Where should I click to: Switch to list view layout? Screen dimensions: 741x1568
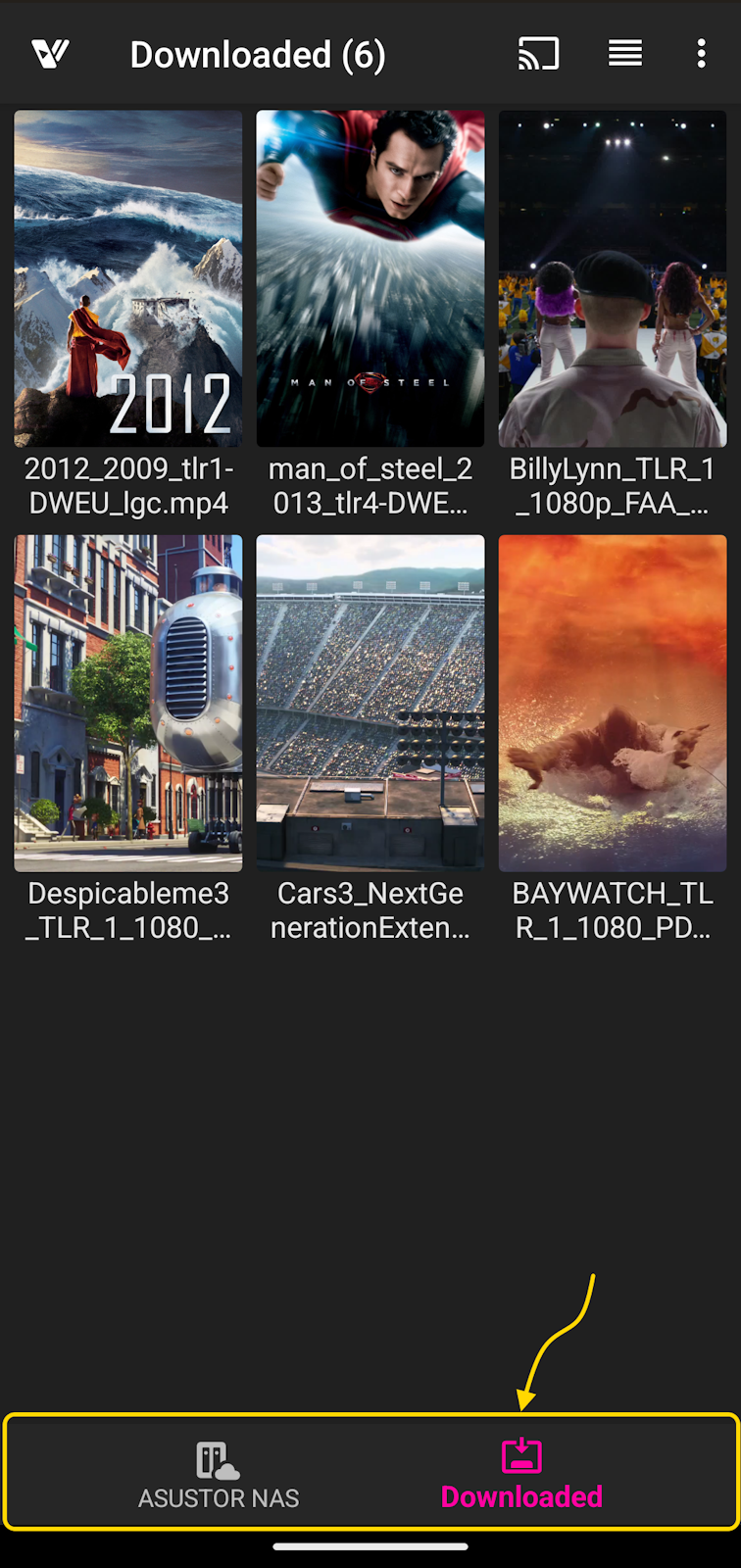tap(624, 54)
